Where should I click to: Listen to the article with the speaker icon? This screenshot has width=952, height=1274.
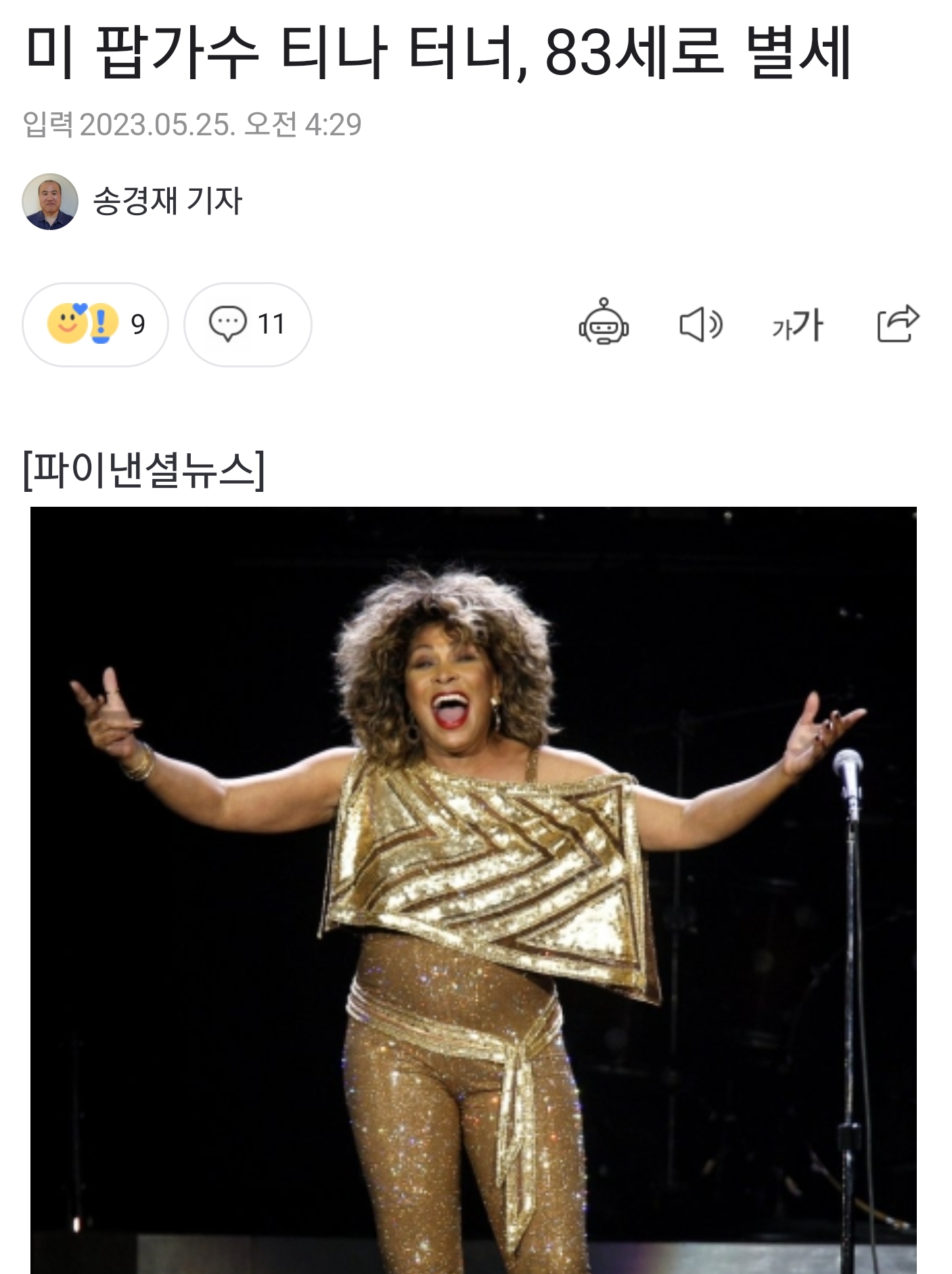click(701, 325)
